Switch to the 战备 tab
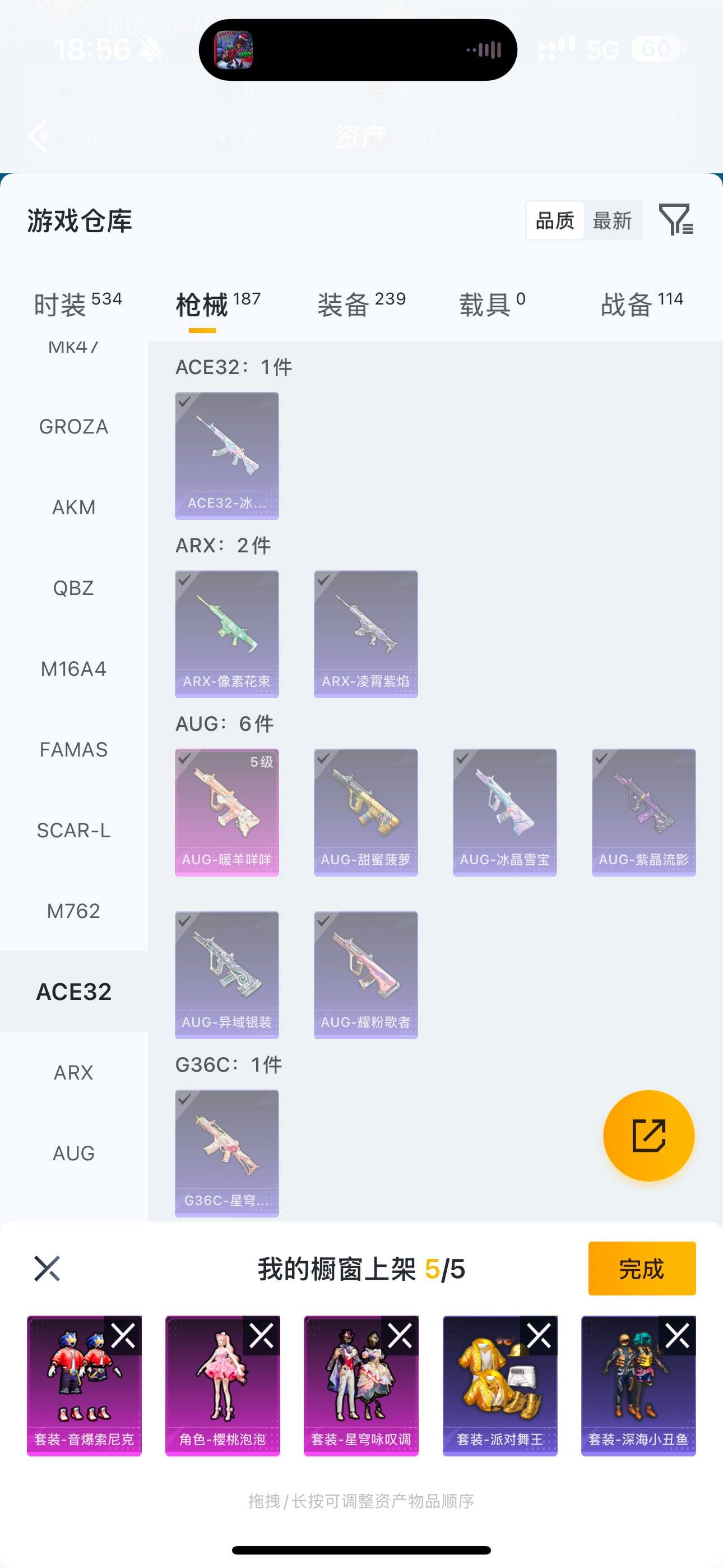 641,304
